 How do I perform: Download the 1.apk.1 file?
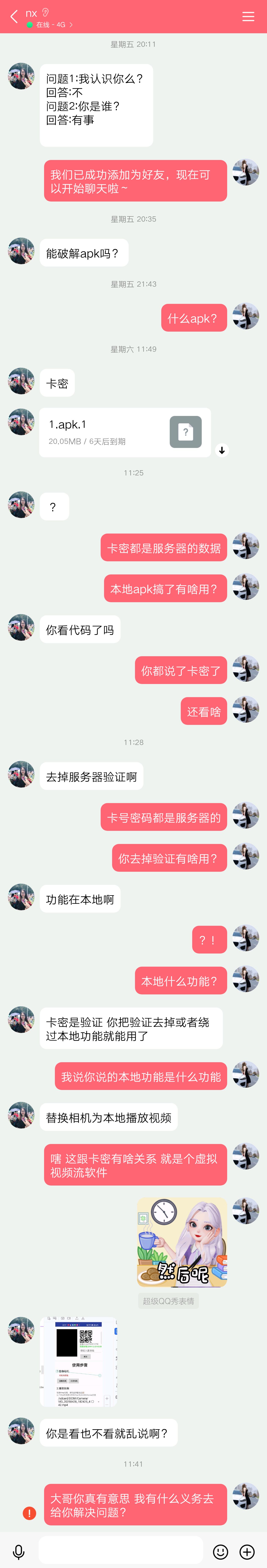(x=222, y=450)
